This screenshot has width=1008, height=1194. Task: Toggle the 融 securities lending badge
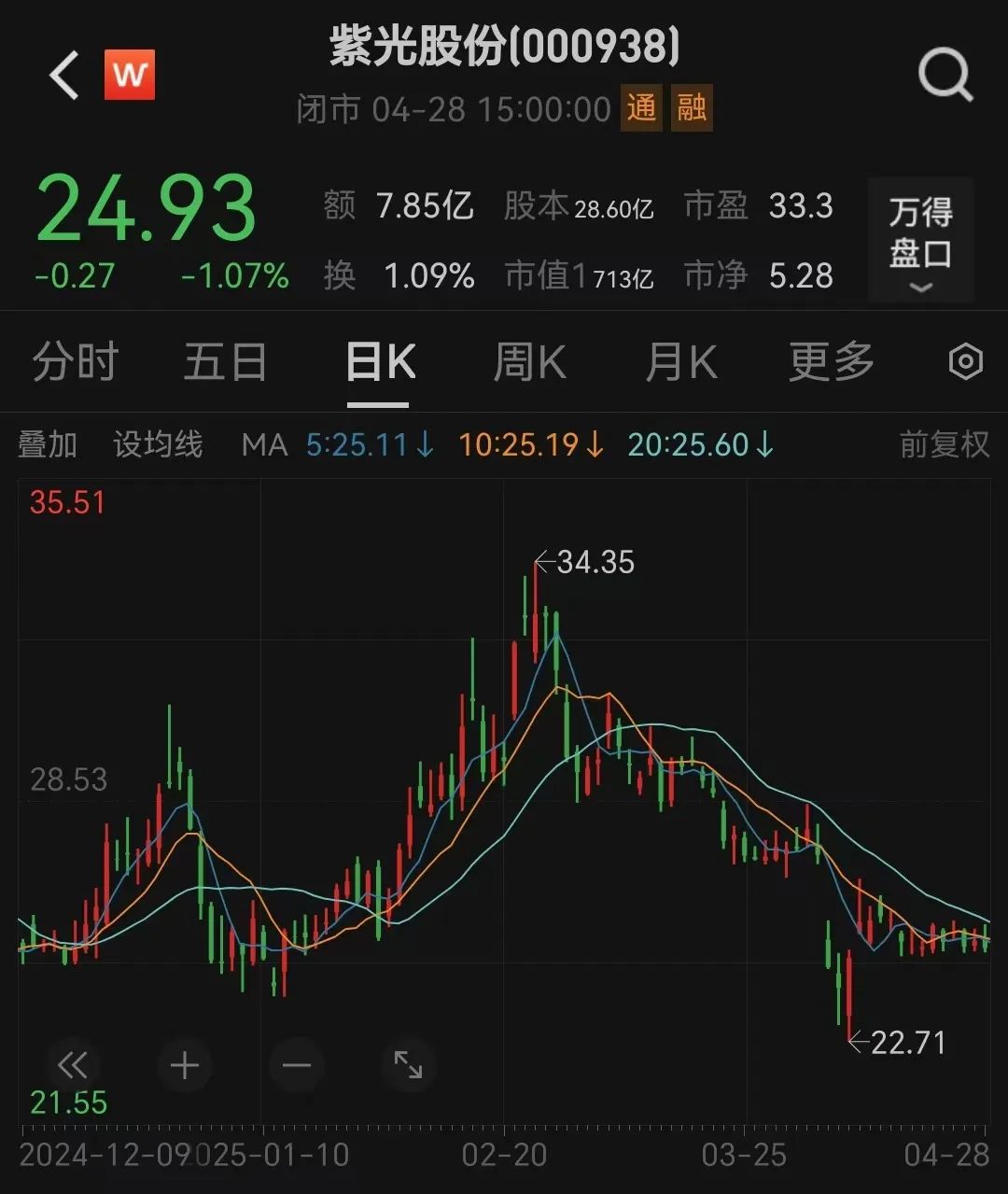tap(691, 107)
